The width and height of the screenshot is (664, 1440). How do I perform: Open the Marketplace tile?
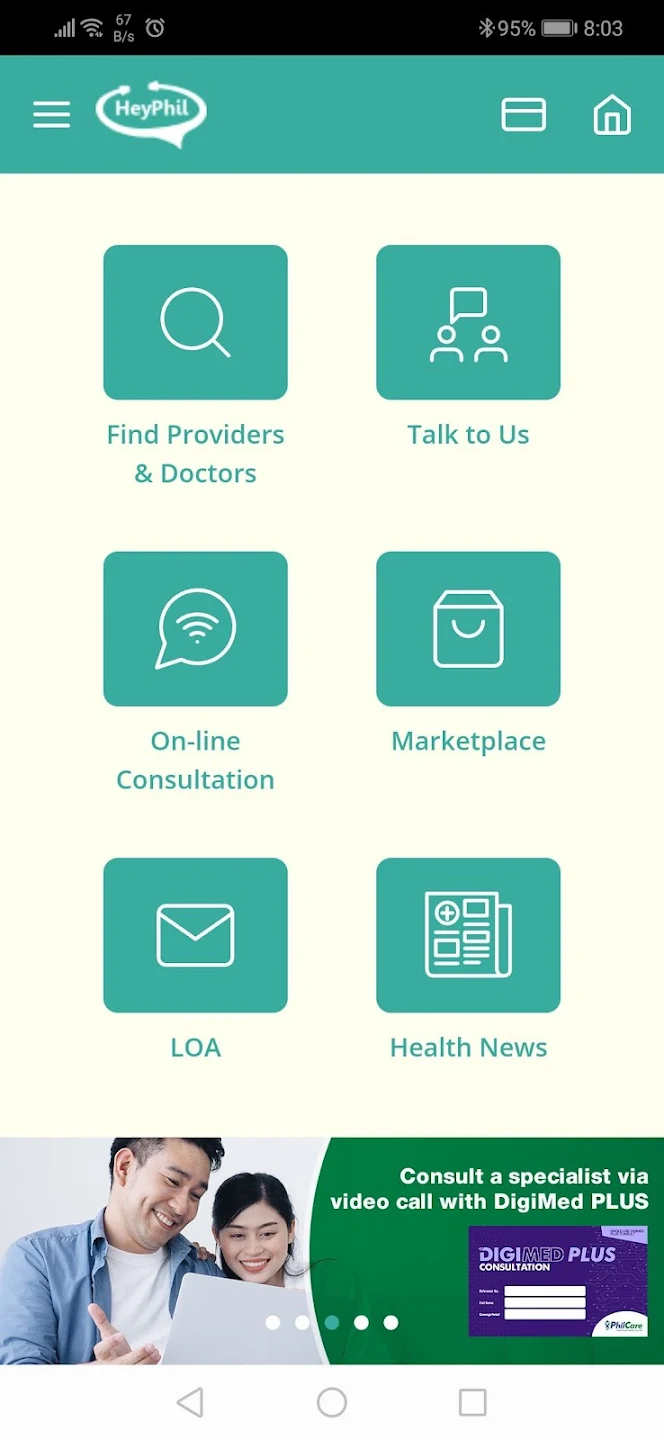pyautogui.click(x=468, y=629)
